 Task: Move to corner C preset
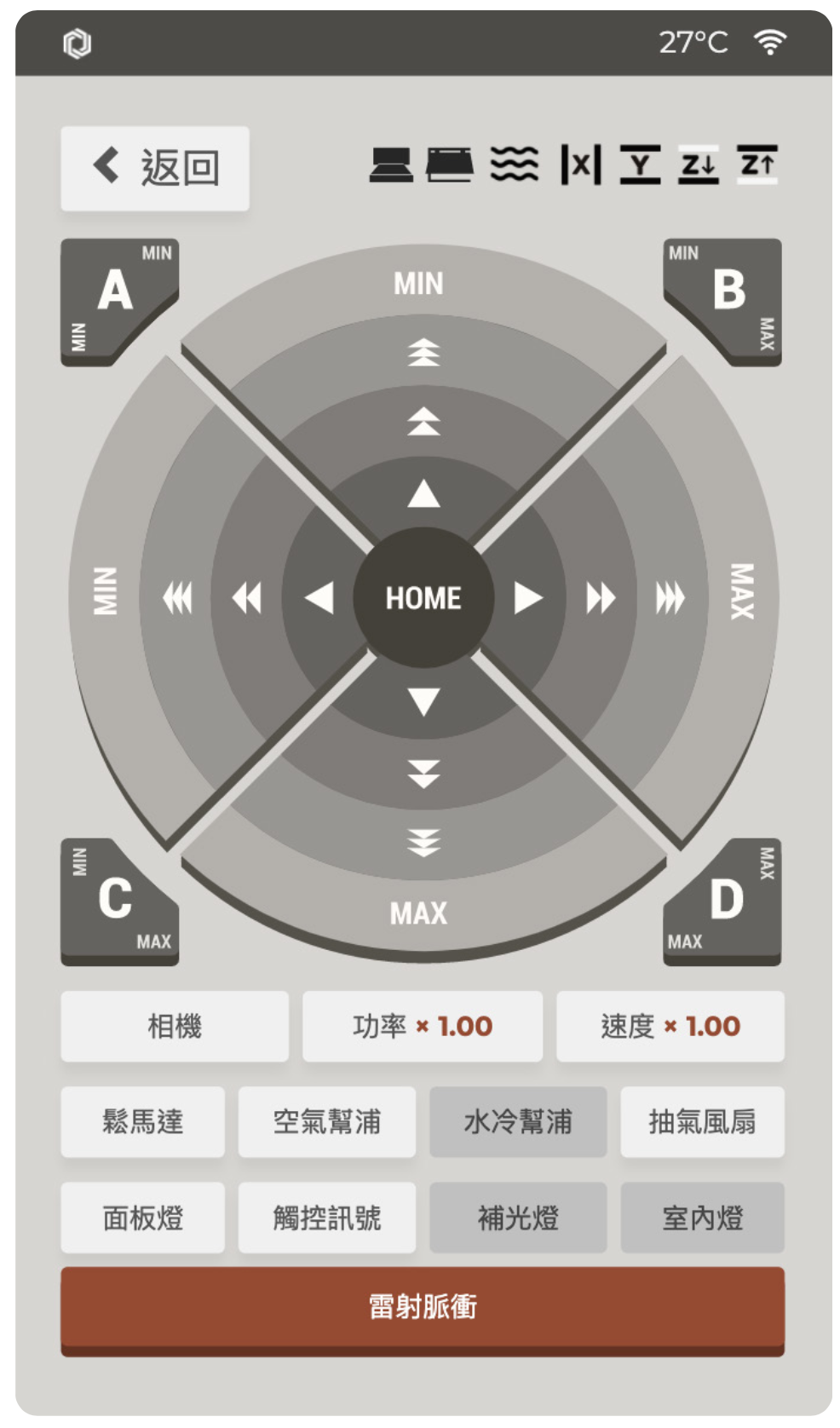[115, 901]
